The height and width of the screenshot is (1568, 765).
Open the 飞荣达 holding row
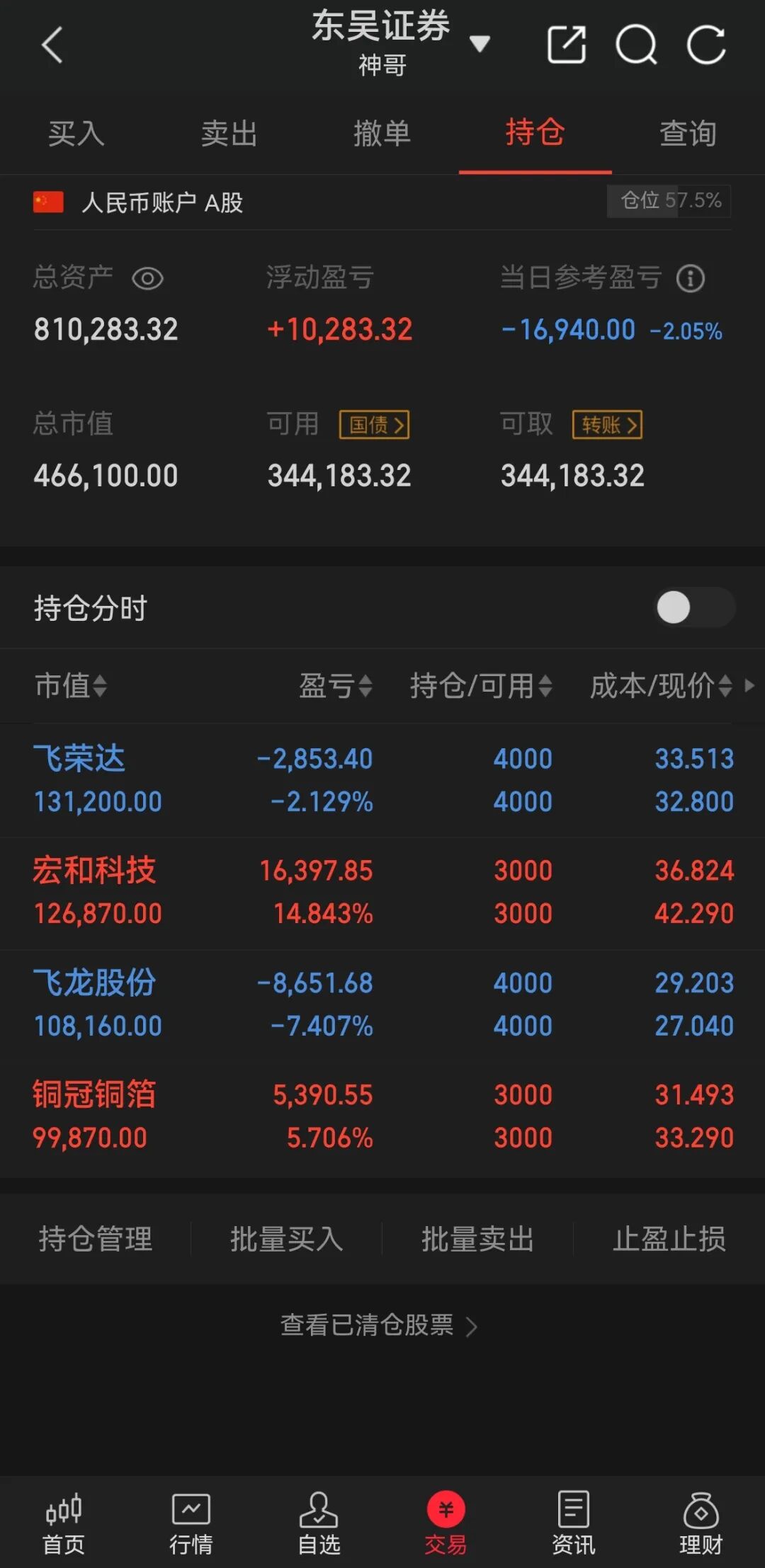(x=382, y=780)
